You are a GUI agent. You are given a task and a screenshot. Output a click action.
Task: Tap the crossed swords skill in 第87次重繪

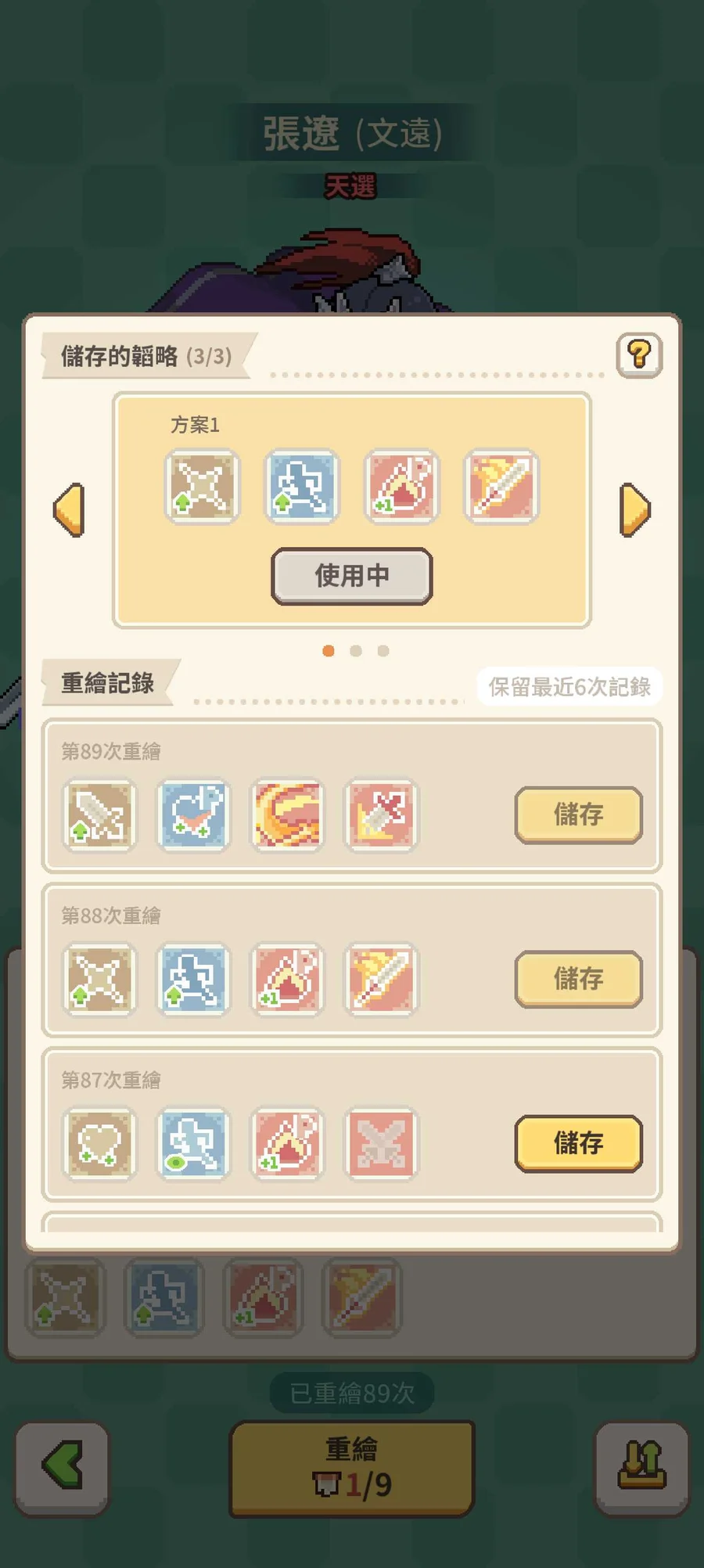[382, 1143]
